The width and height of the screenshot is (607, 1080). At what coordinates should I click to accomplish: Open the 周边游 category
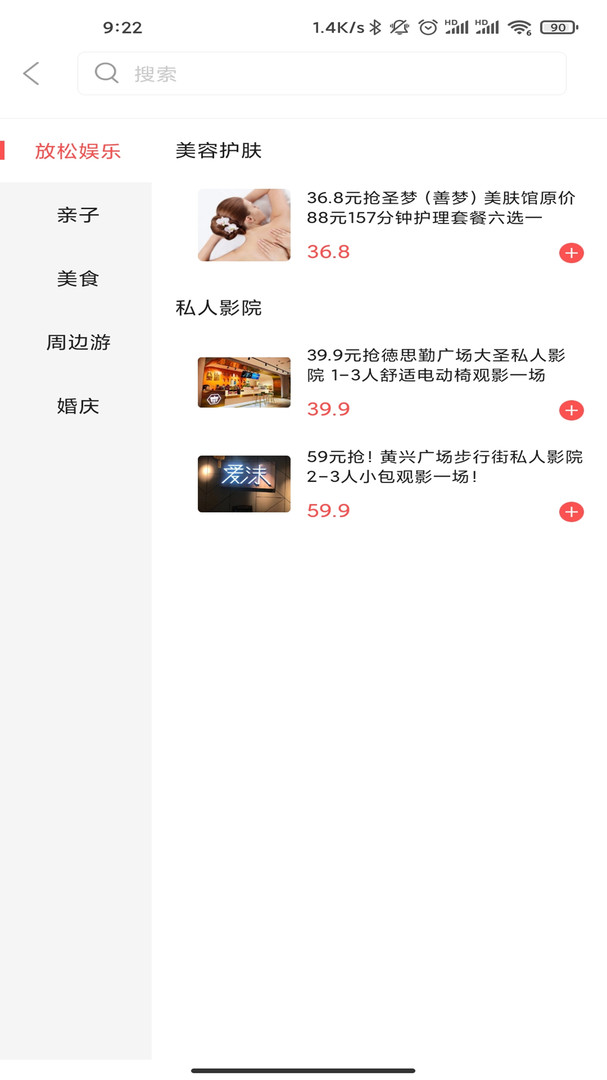coord(77,343)
